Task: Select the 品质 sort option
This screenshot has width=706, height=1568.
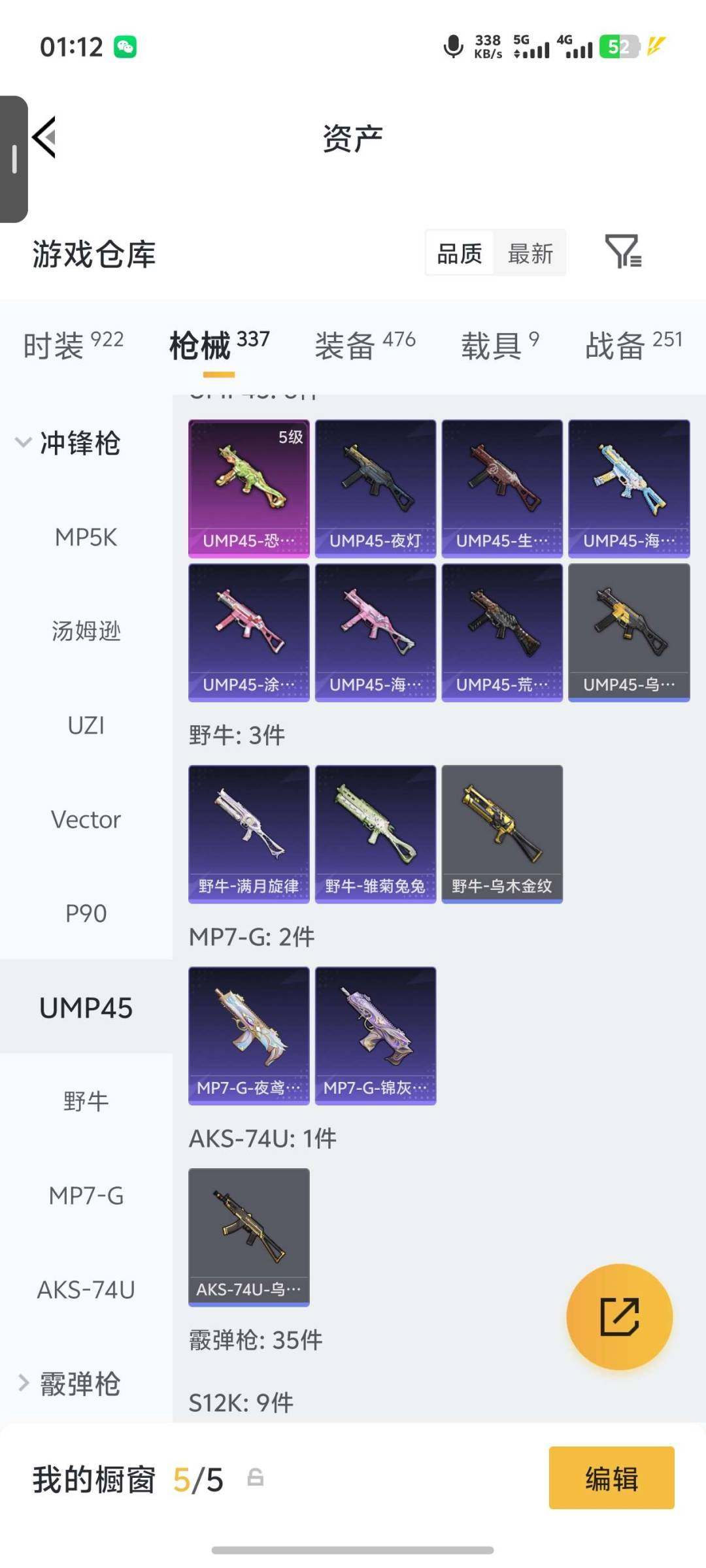Action: (460, 253)
